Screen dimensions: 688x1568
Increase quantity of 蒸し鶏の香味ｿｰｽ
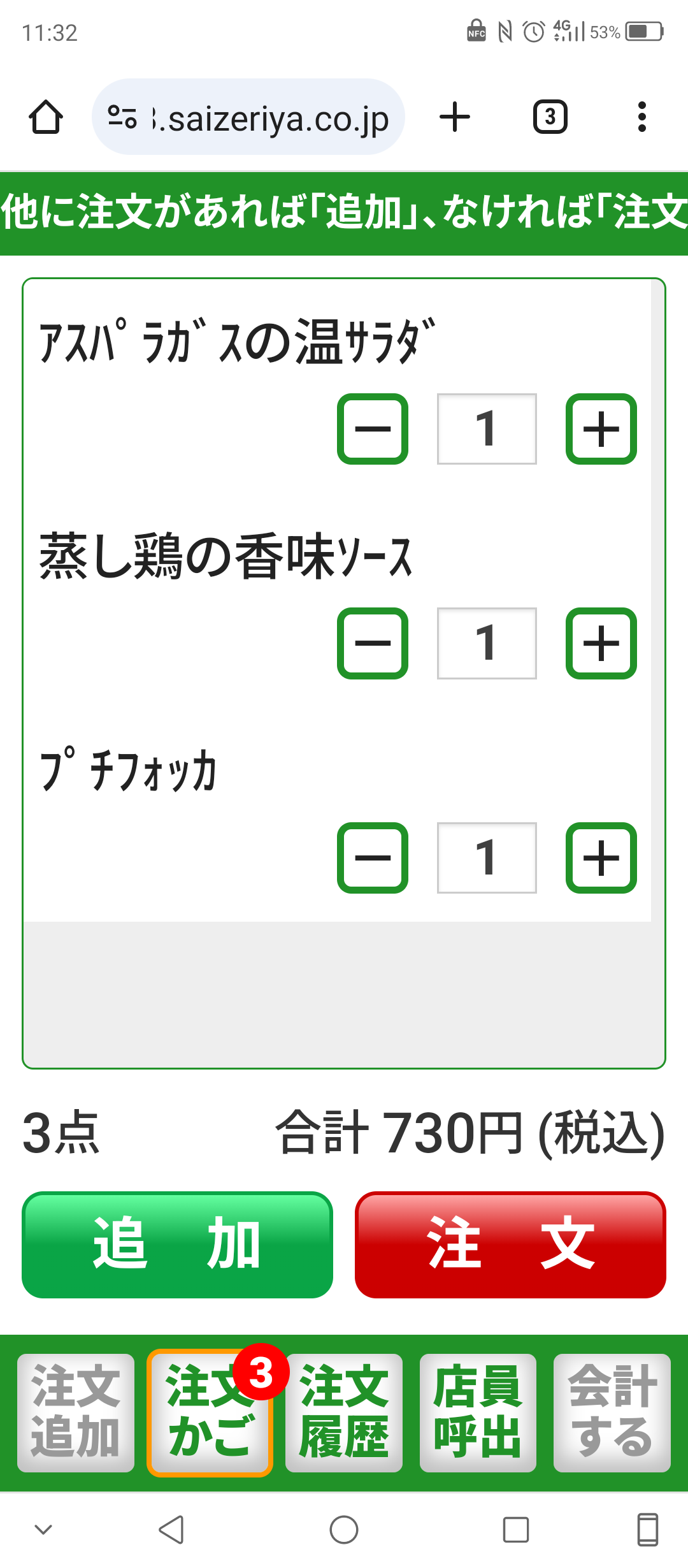(x=601, y=643)
